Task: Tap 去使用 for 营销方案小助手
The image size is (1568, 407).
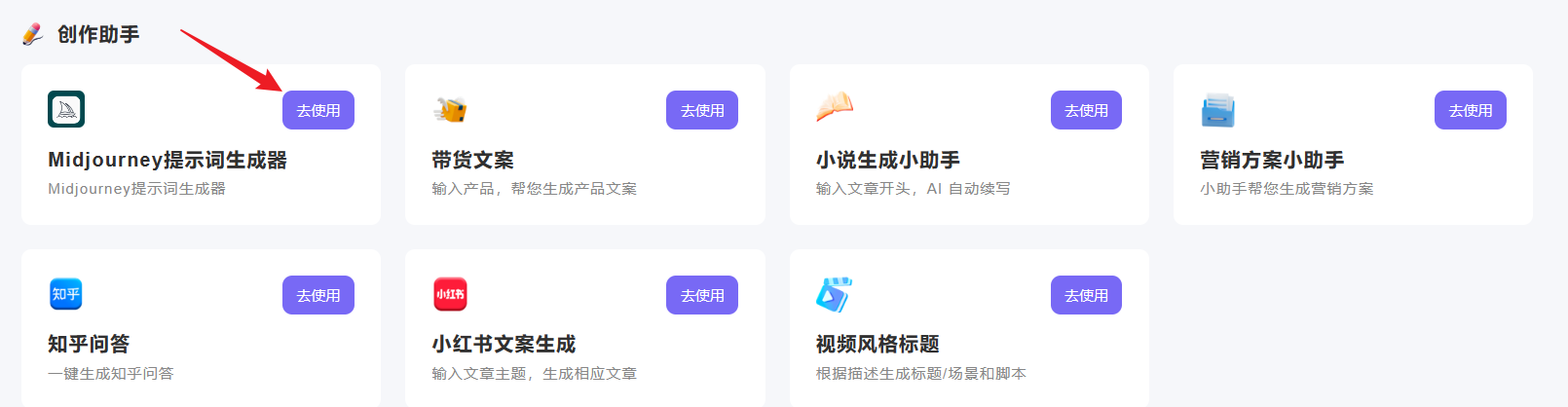Action: pyautogui.click(x=1470, y=110)
